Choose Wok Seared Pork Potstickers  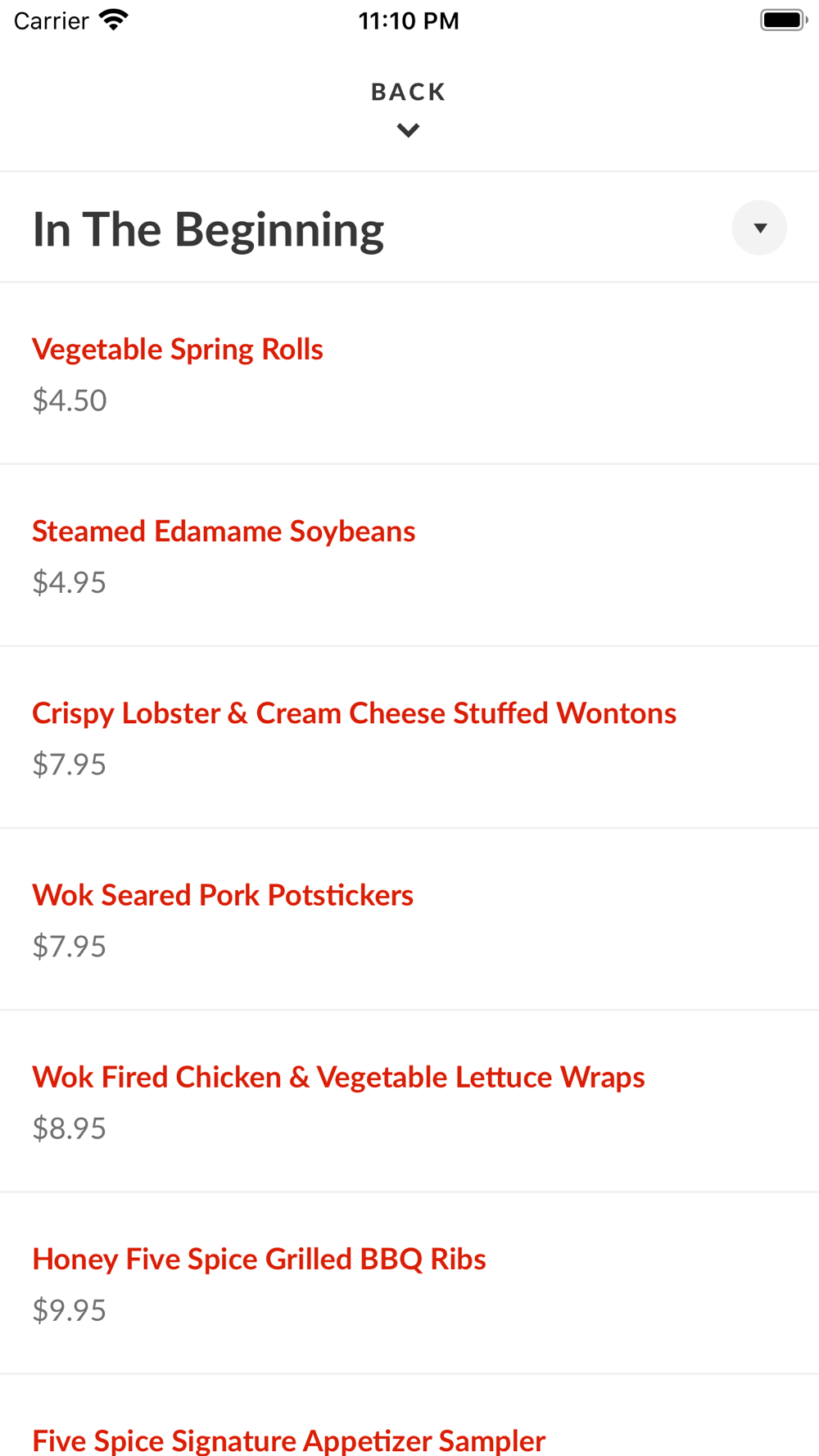(409, 919)
